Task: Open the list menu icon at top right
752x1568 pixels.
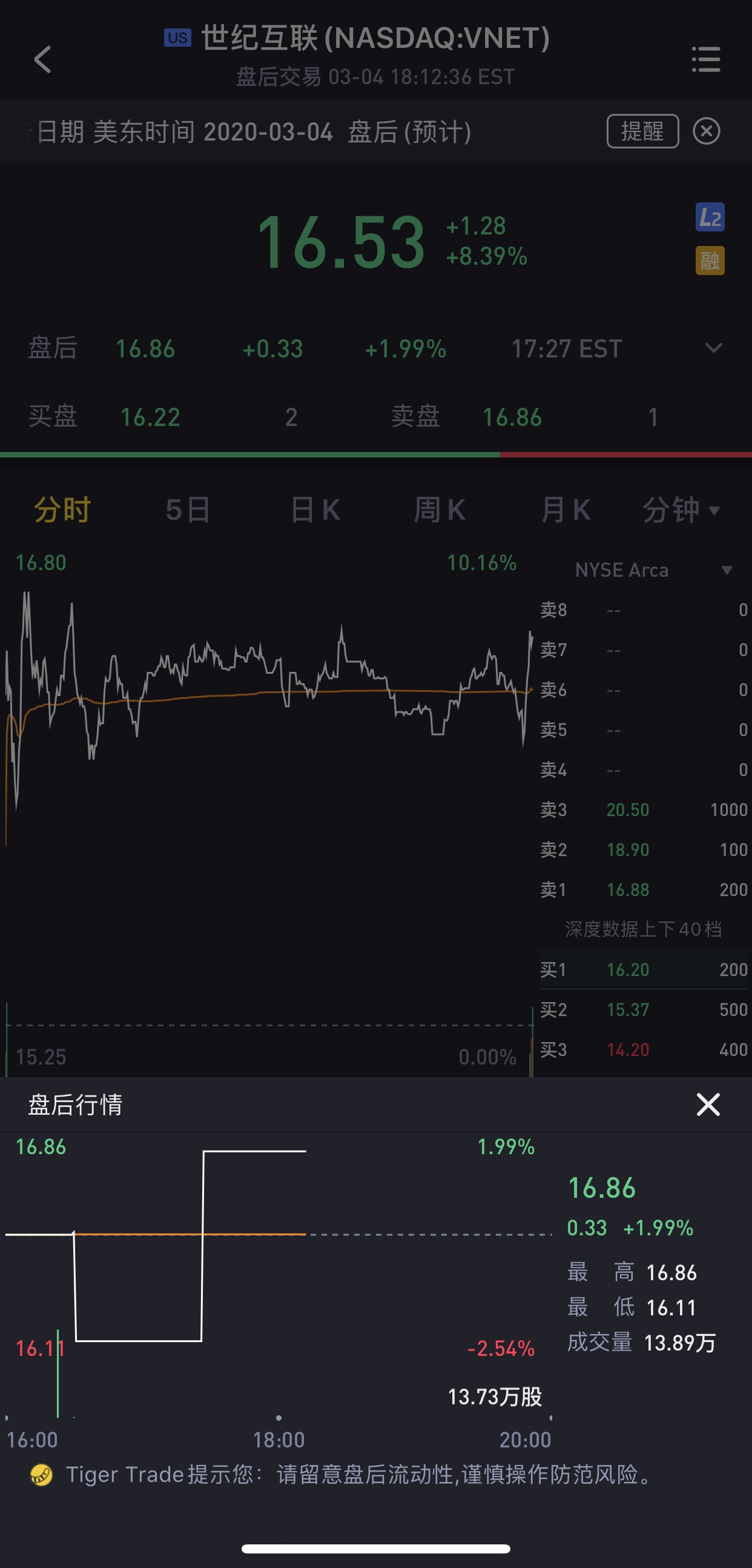Action: tap(706, 59)
